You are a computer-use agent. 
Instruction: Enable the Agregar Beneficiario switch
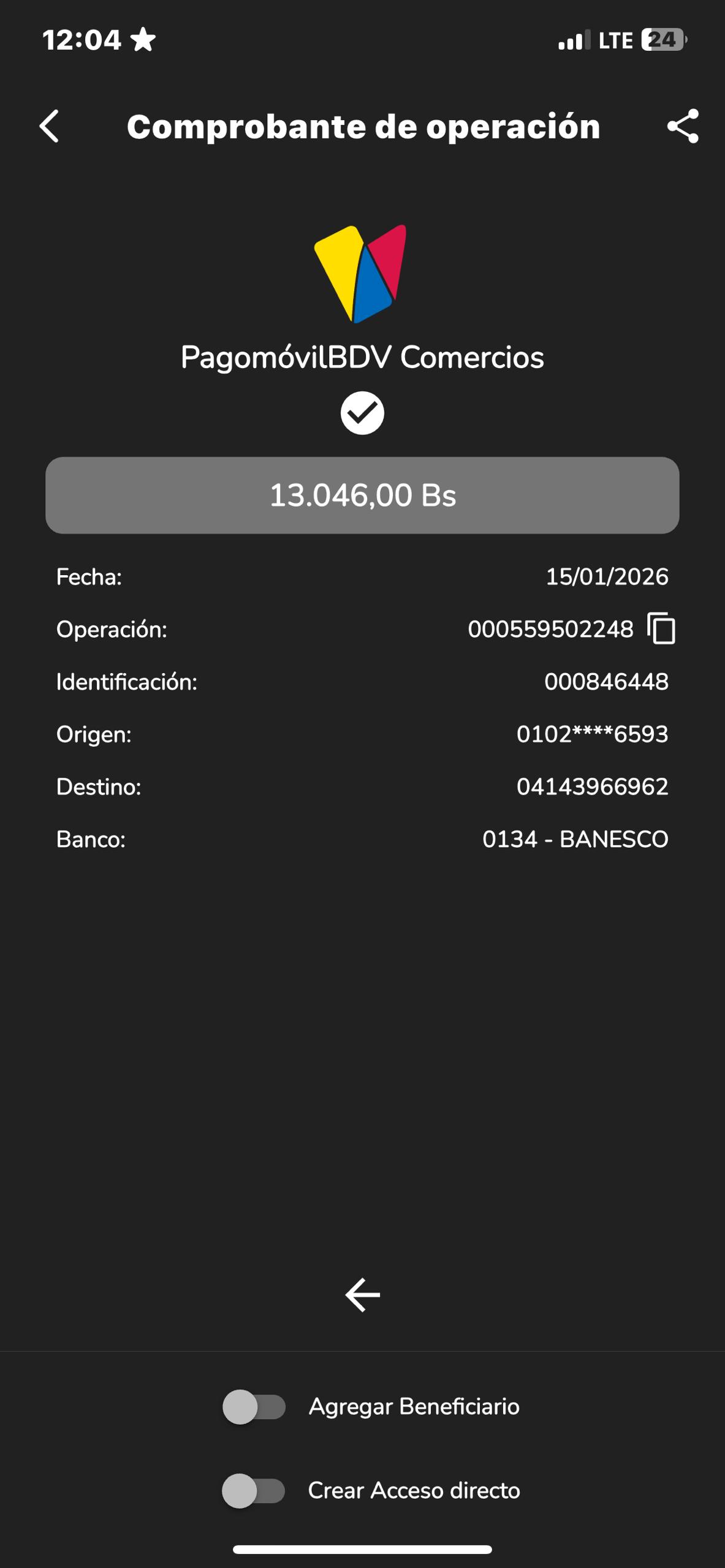(254, 1407)
